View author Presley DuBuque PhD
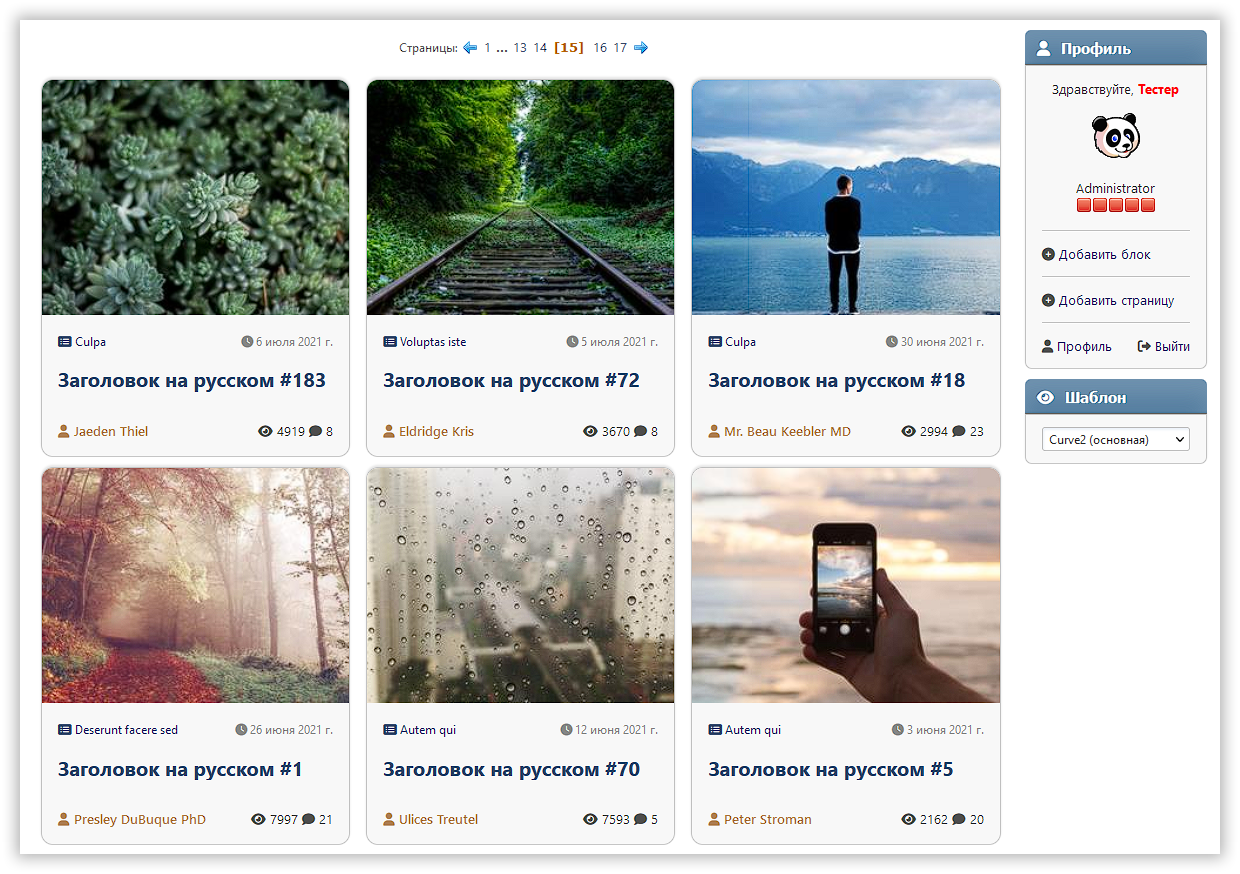The width and height of the screenshot is (1240, 874). pyautogui.click(x=139, y=819)
